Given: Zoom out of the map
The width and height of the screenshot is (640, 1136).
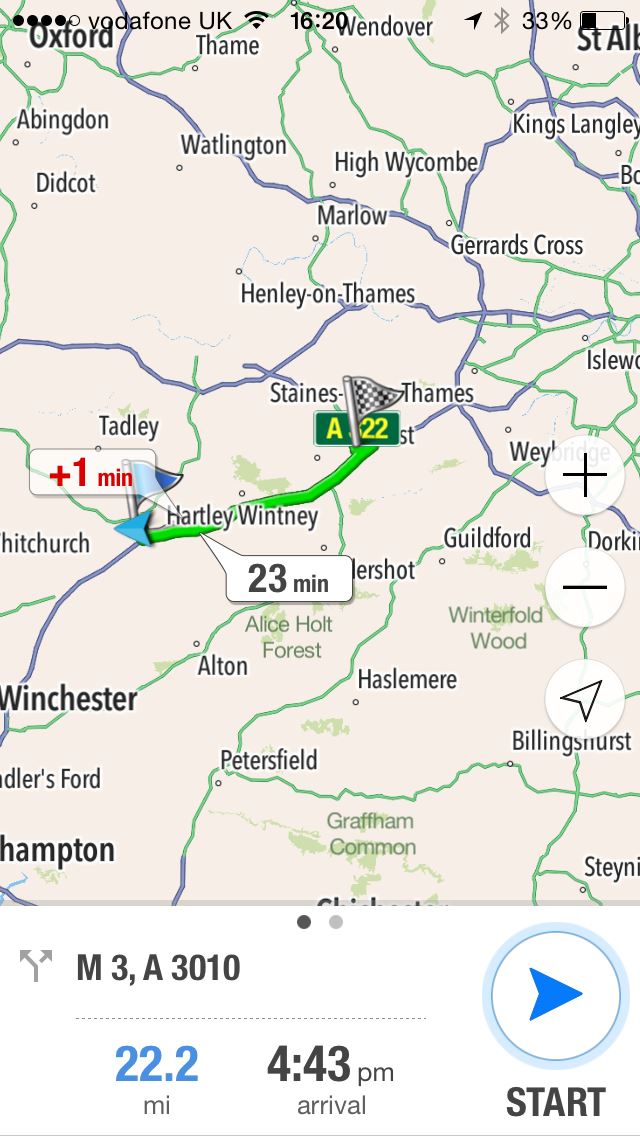Looking at the screenshot, I should pyautogui.click(x=585, y=587).
